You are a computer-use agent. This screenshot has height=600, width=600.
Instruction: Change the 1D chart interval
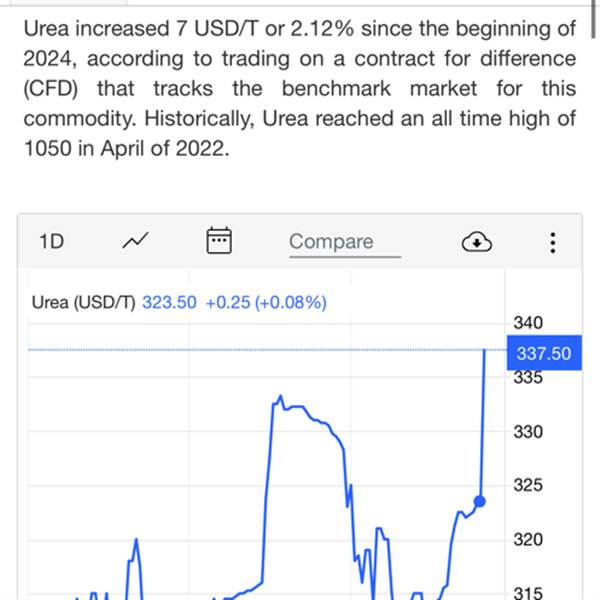click(51, 242)
